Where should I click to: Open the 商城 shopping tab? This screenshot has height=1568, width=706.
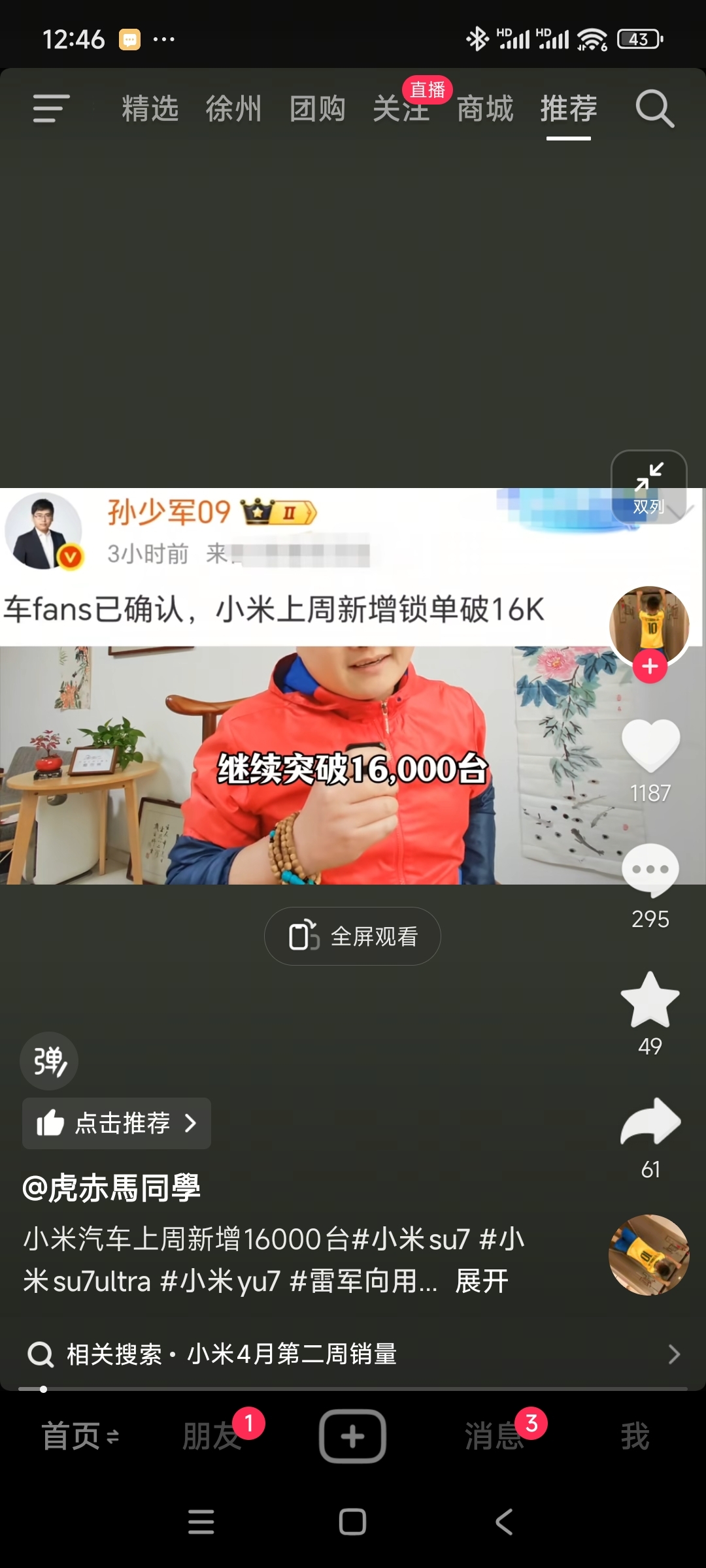coord(484,108)
